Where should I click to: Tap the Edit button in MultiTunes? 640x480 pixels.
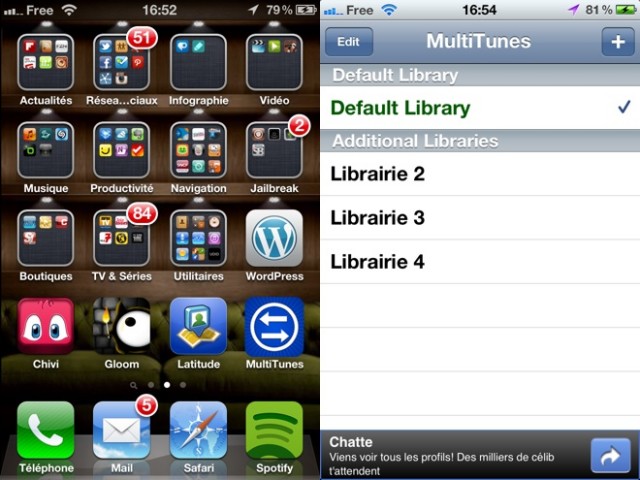click(x=348, y=42)
